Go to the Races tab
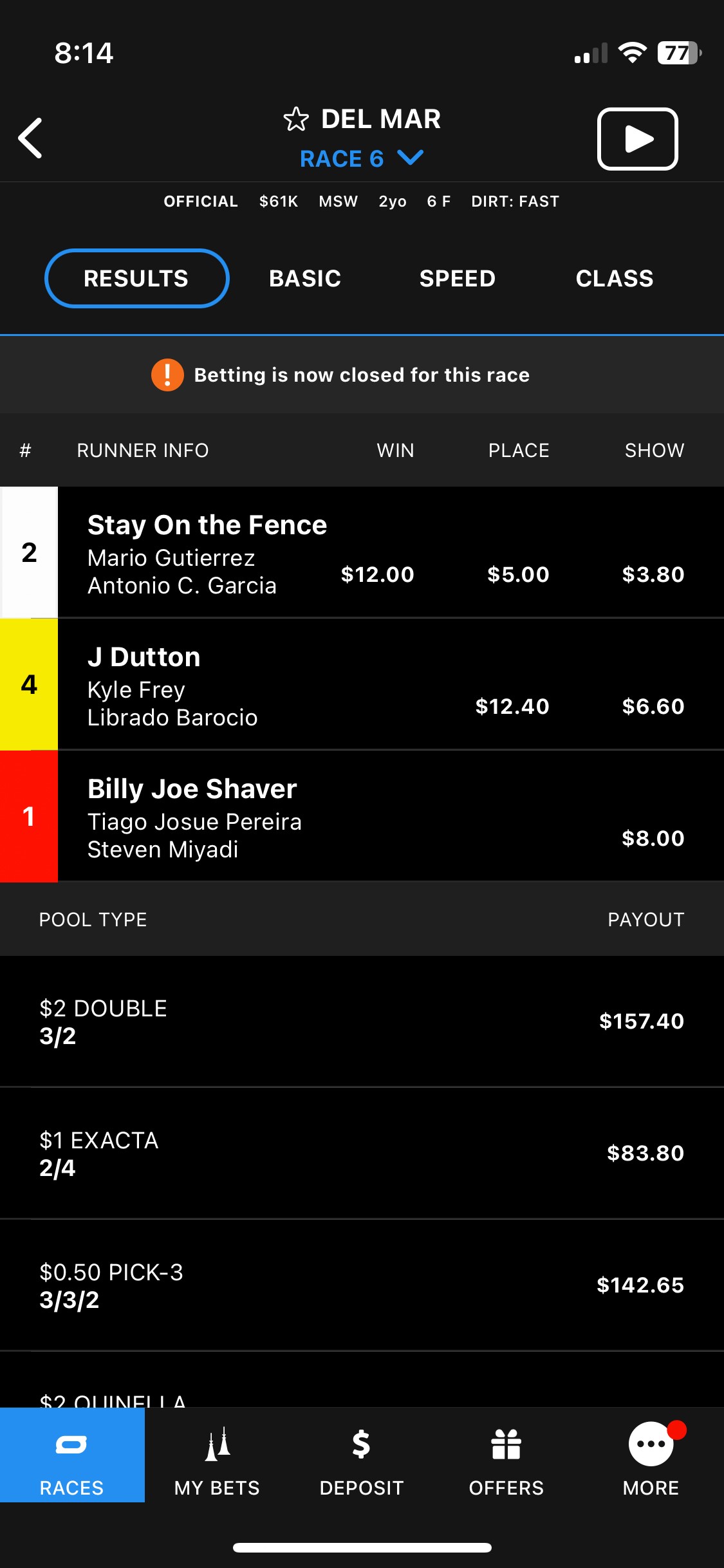Viewport: 724px width, 1568px height. 72,1455
